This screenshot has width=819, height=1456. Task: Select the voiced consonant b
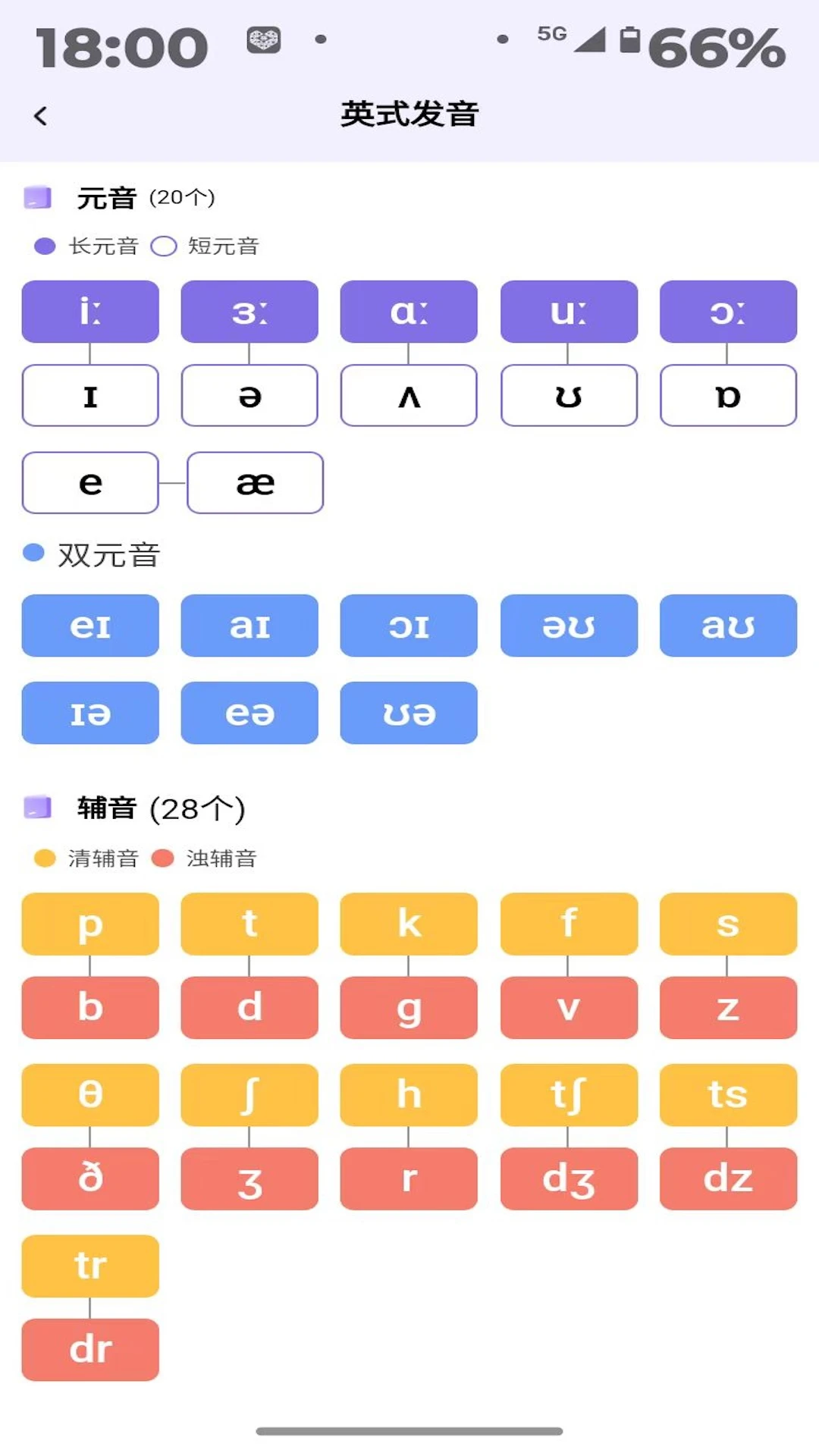click(89, 1008)
